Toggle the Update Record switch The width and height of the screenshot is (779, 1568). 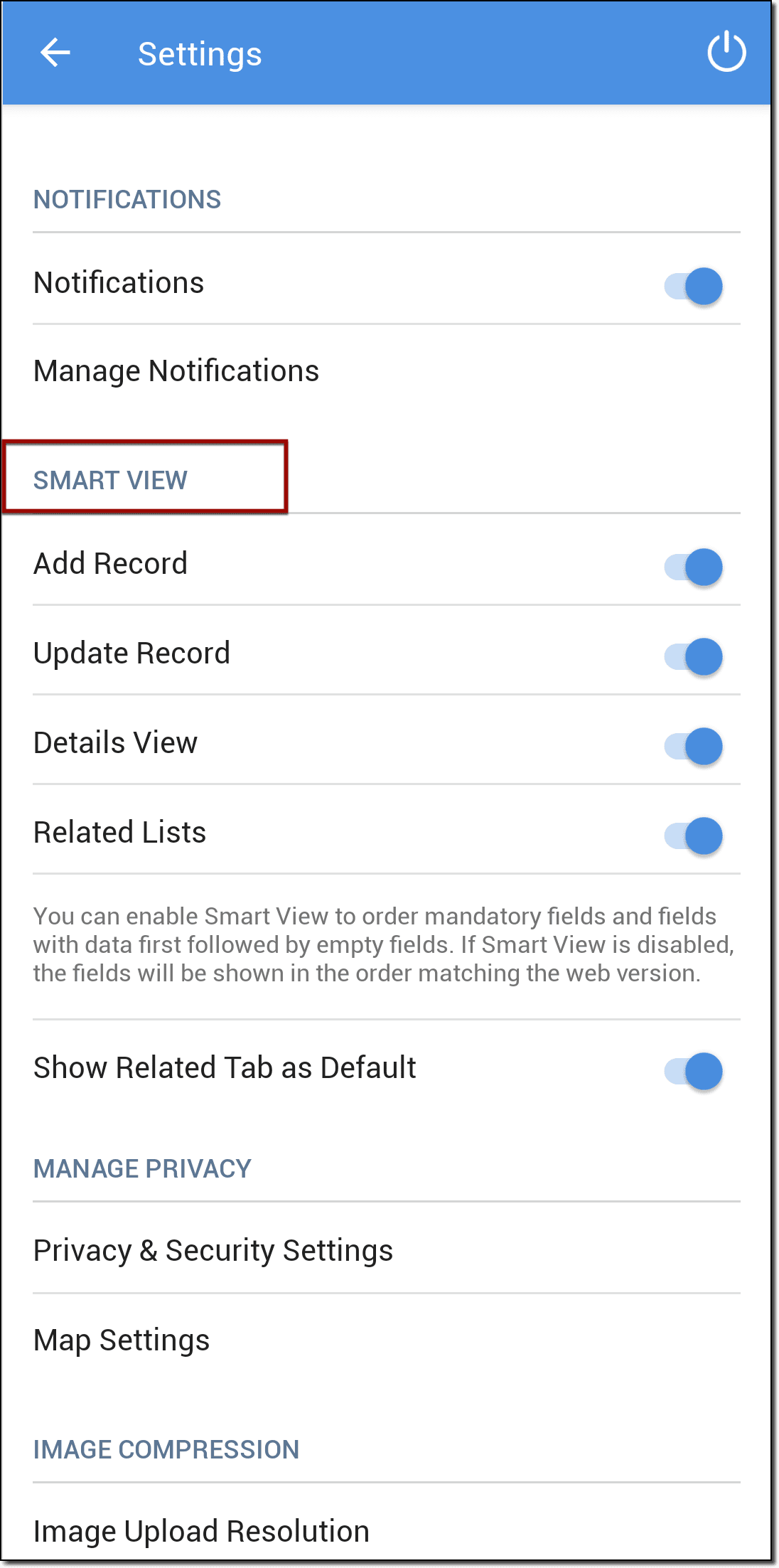(694, 656)
